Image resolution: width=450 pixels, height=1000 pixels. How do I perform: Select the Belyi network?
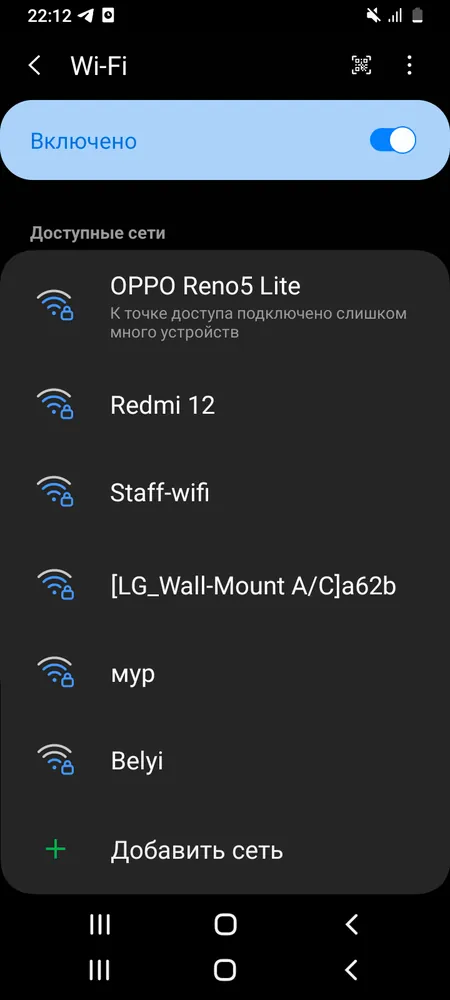pyautogui.click(x=225, y=761)
